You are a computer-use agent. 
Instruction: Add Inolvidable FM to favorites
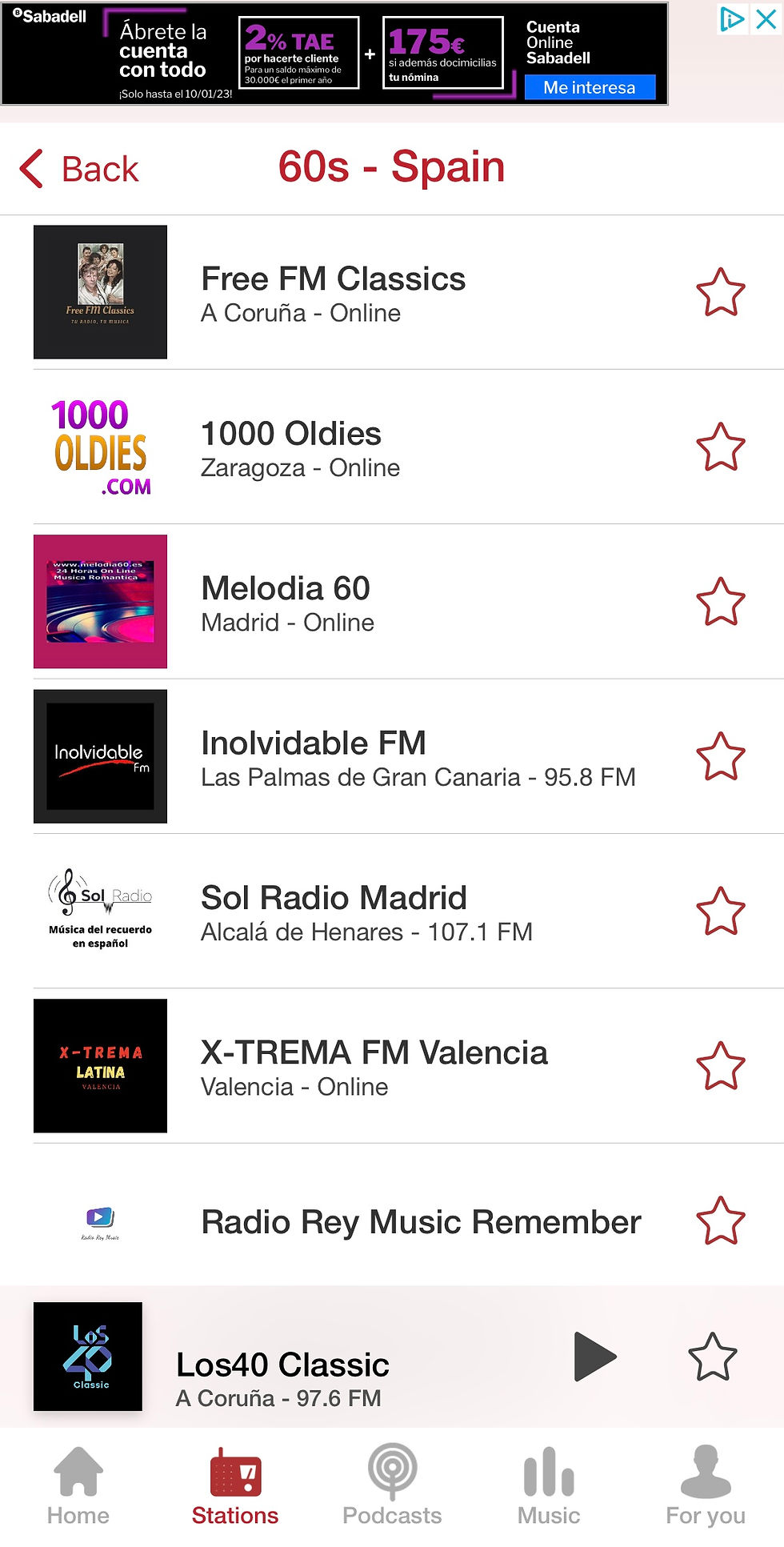[x=720, y=756]
